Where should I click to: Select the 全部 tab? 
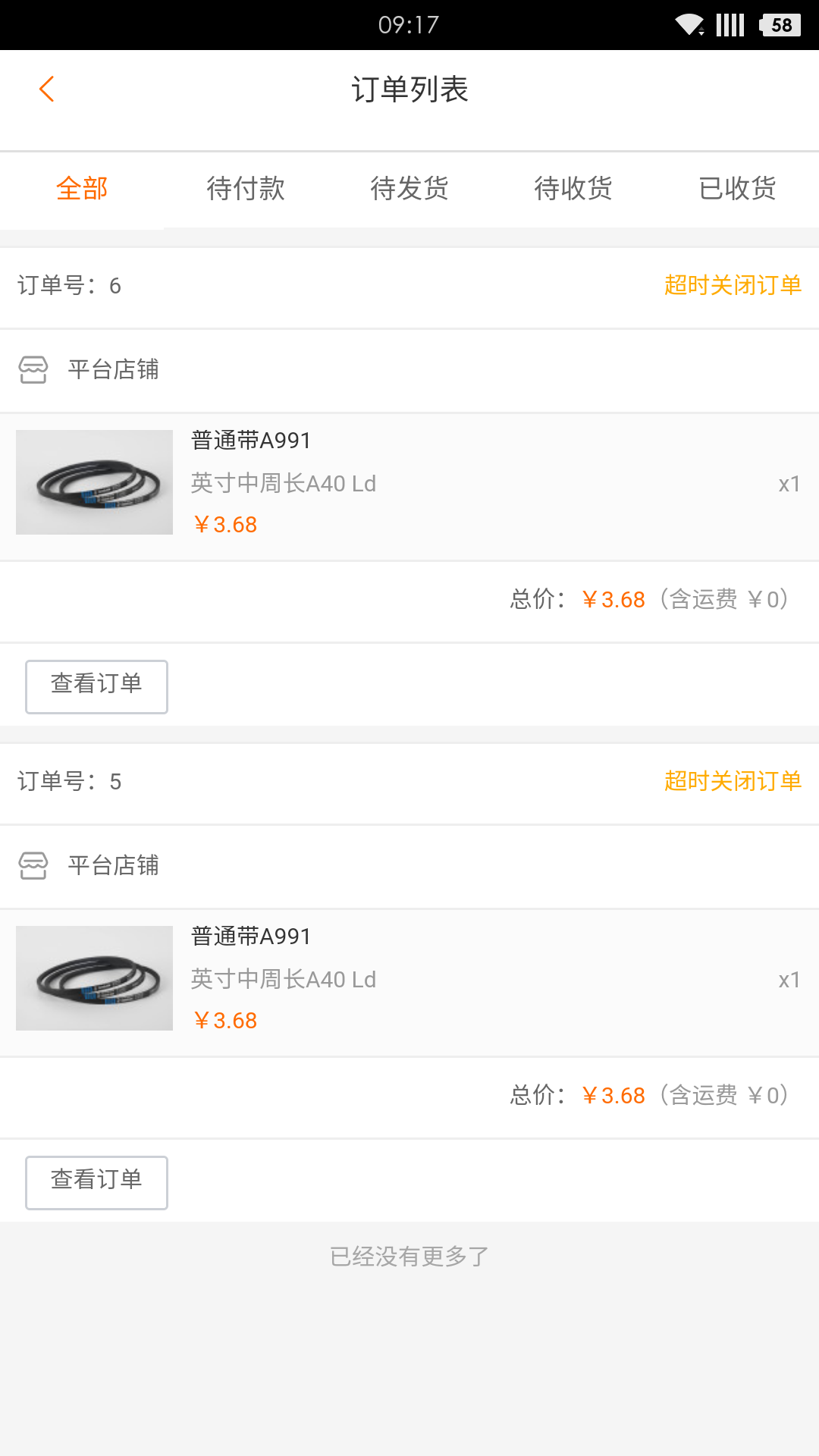coord(82,189)
